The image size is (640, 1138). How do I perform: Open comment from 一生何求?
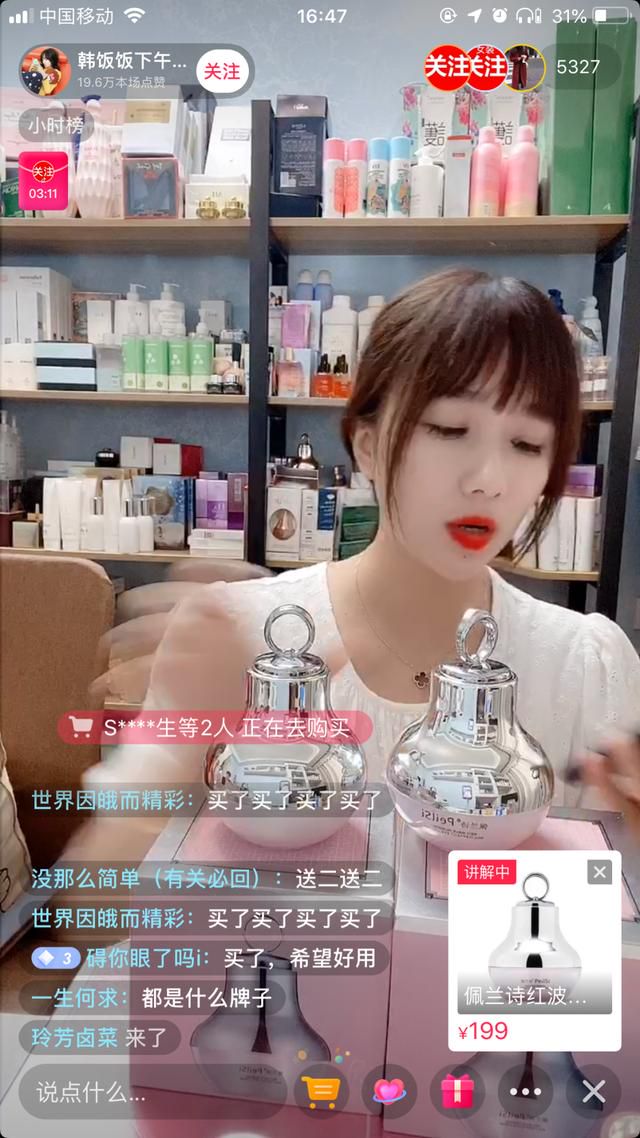(152, 998)
